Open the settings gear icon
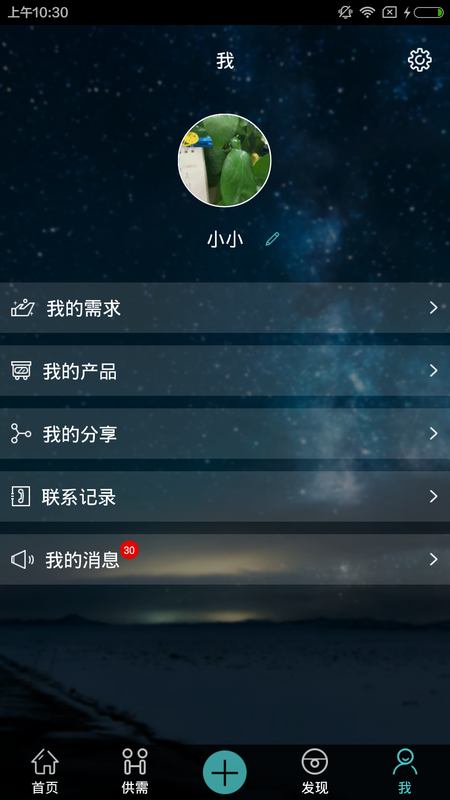 419,60
